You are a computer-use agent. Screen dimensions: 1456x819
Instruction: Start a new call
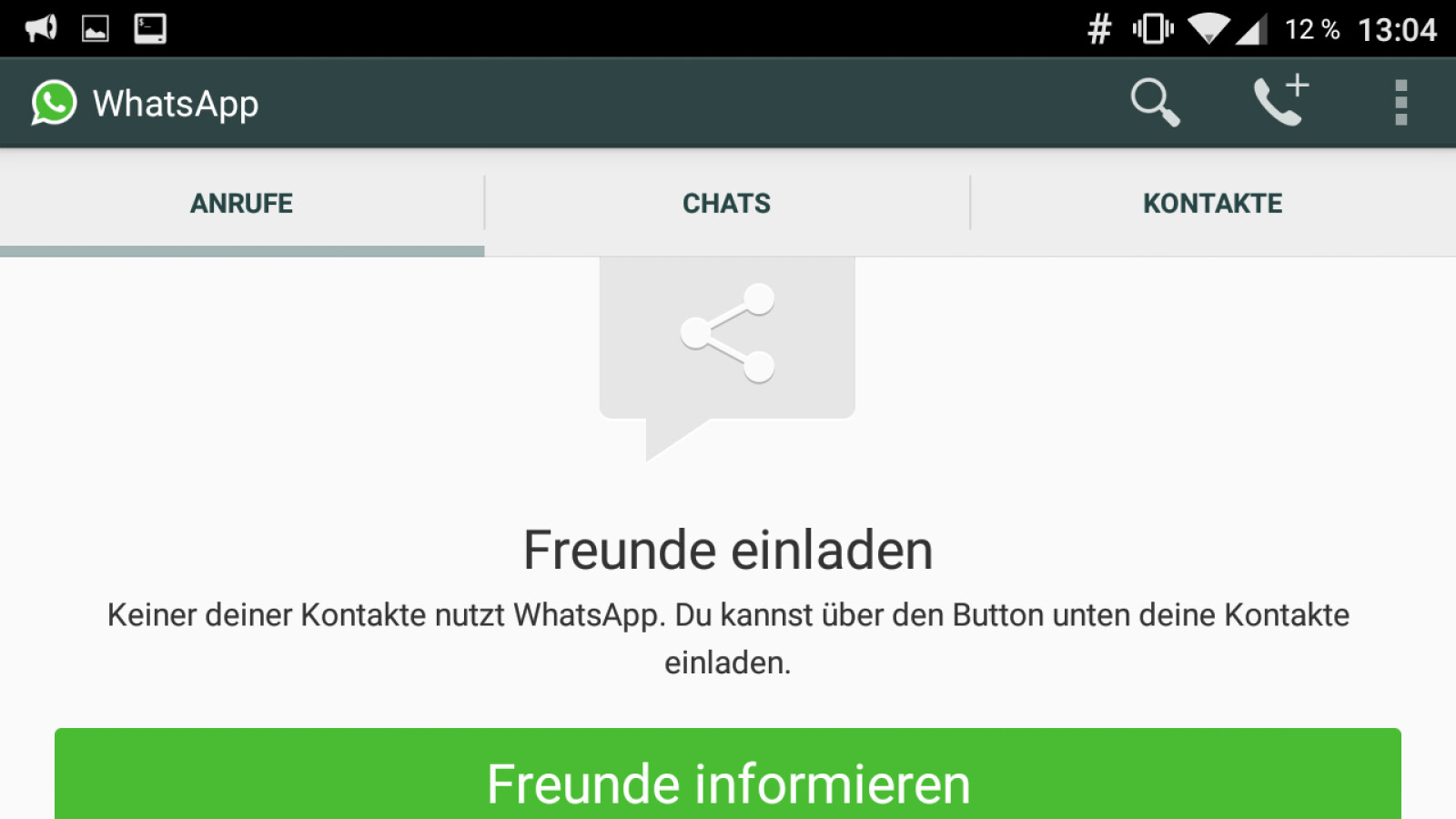click(x=1280, y=101)
